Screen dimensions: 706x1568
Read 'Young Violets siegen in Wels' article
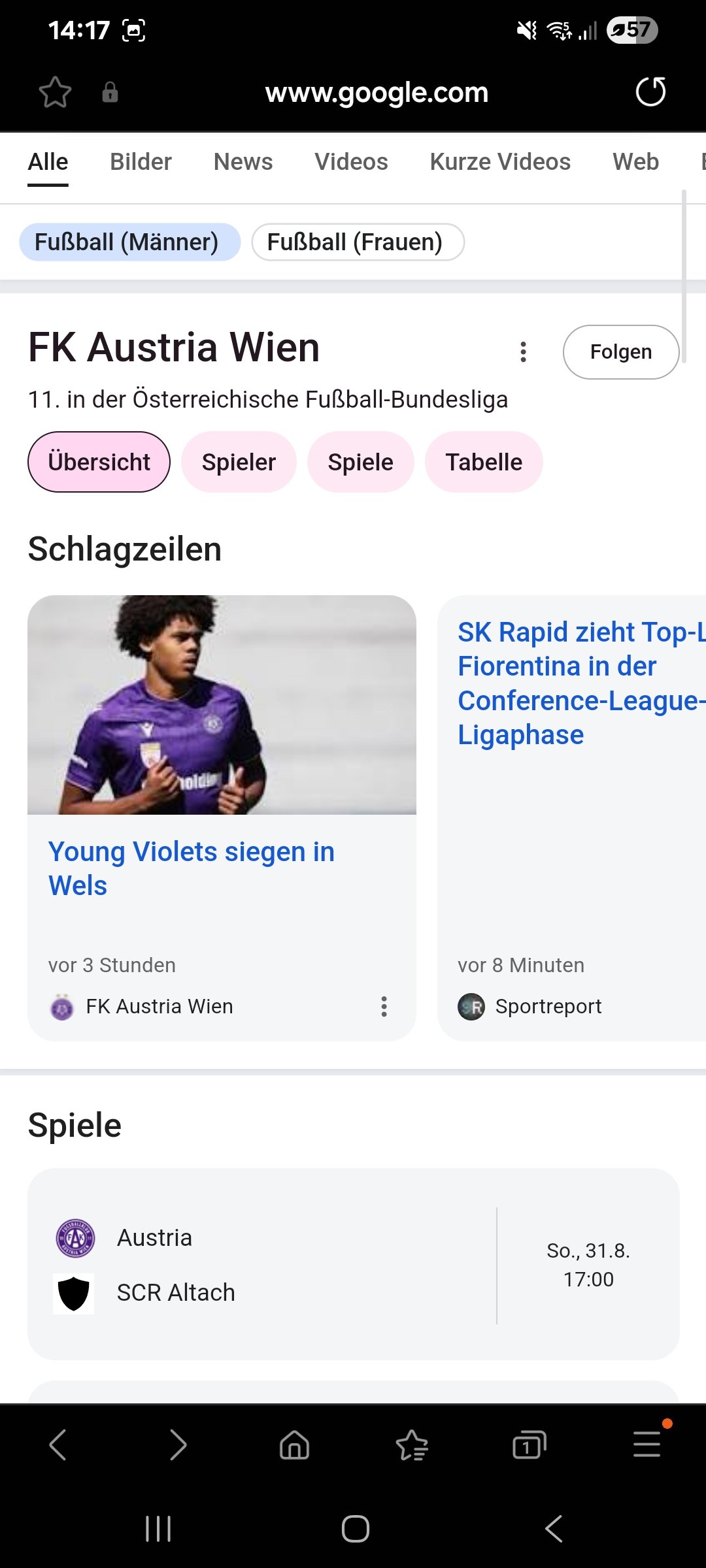coord(191,868)
